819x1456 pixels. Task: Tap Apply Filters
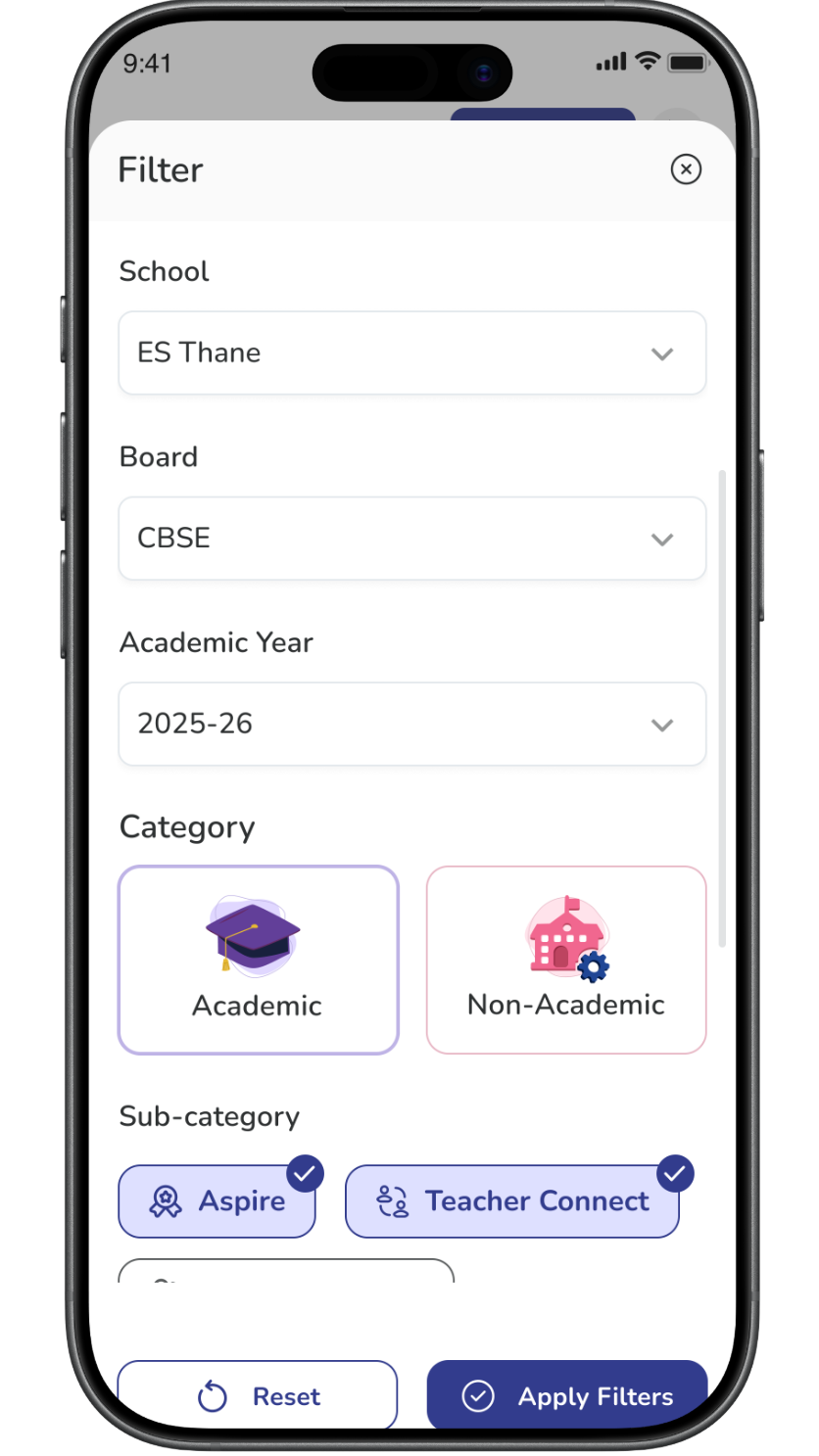pyautogui.click(x=567, y=1396)
